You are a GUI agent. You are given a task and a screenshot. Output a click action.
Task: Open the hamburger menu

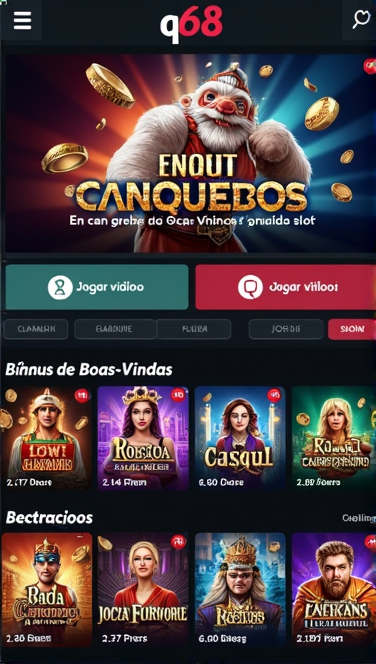22,20
